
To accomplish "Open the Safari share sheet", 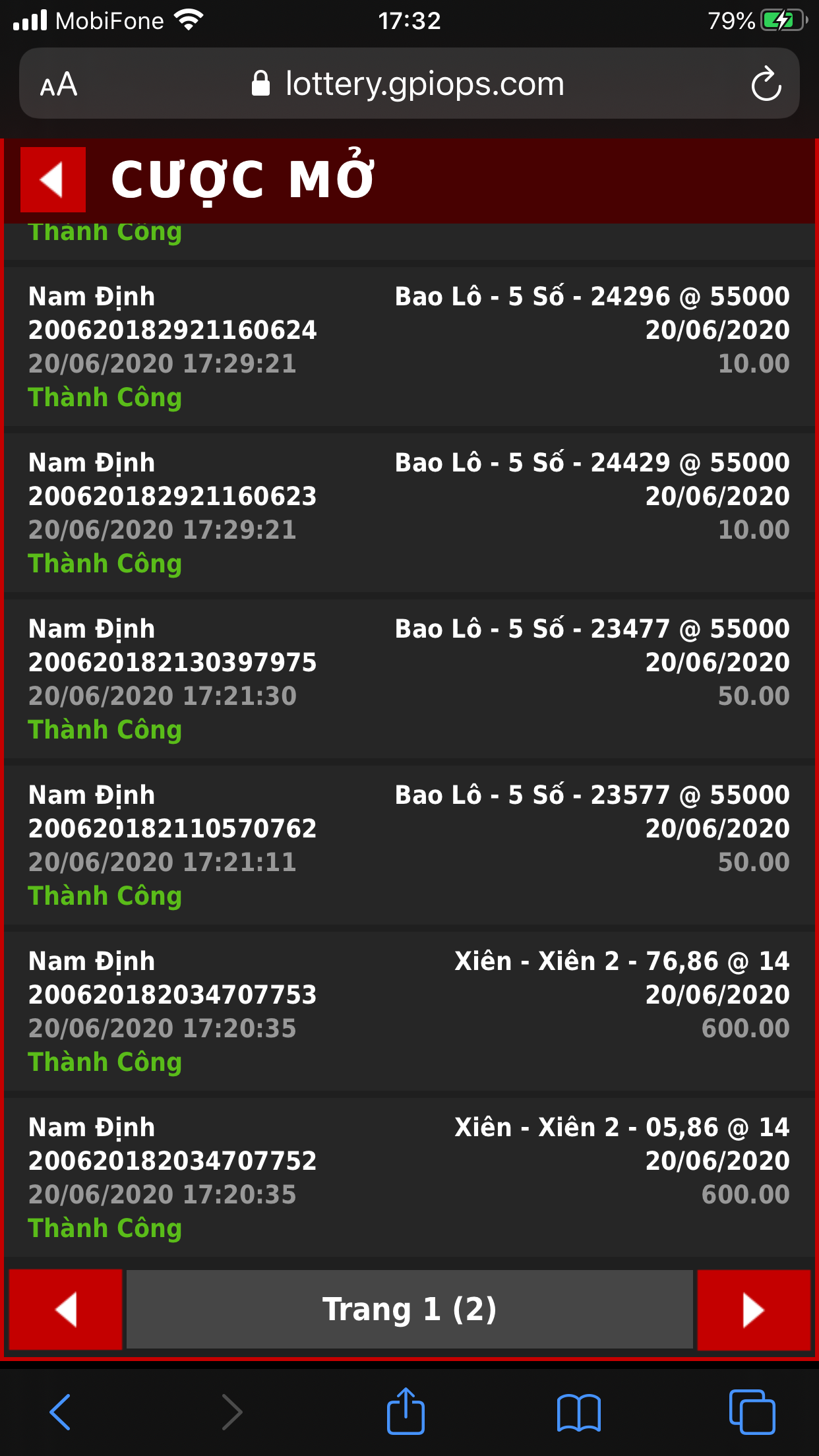I will click(406, 1412).
